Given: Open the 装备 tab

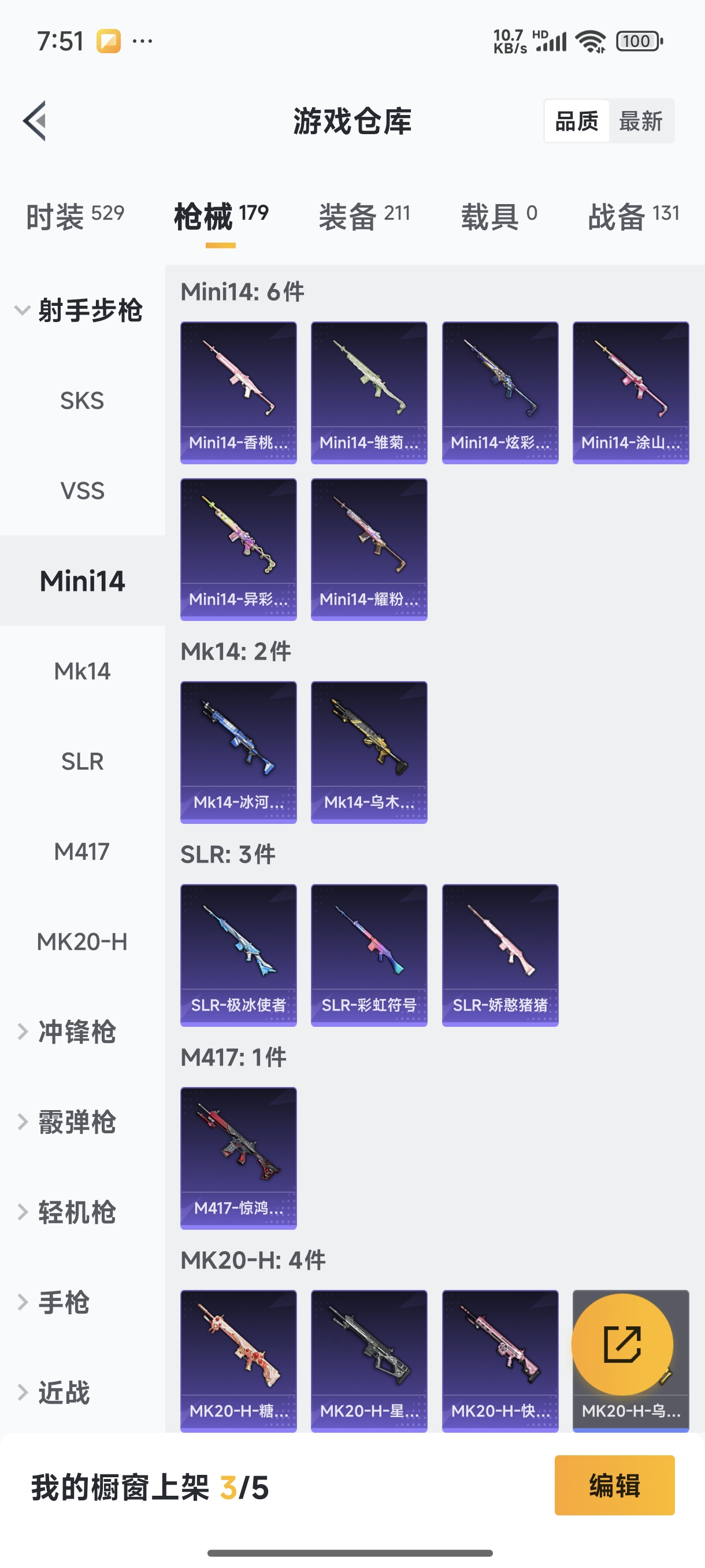Looking at the screenshot, I should click(x=363, y=216).
